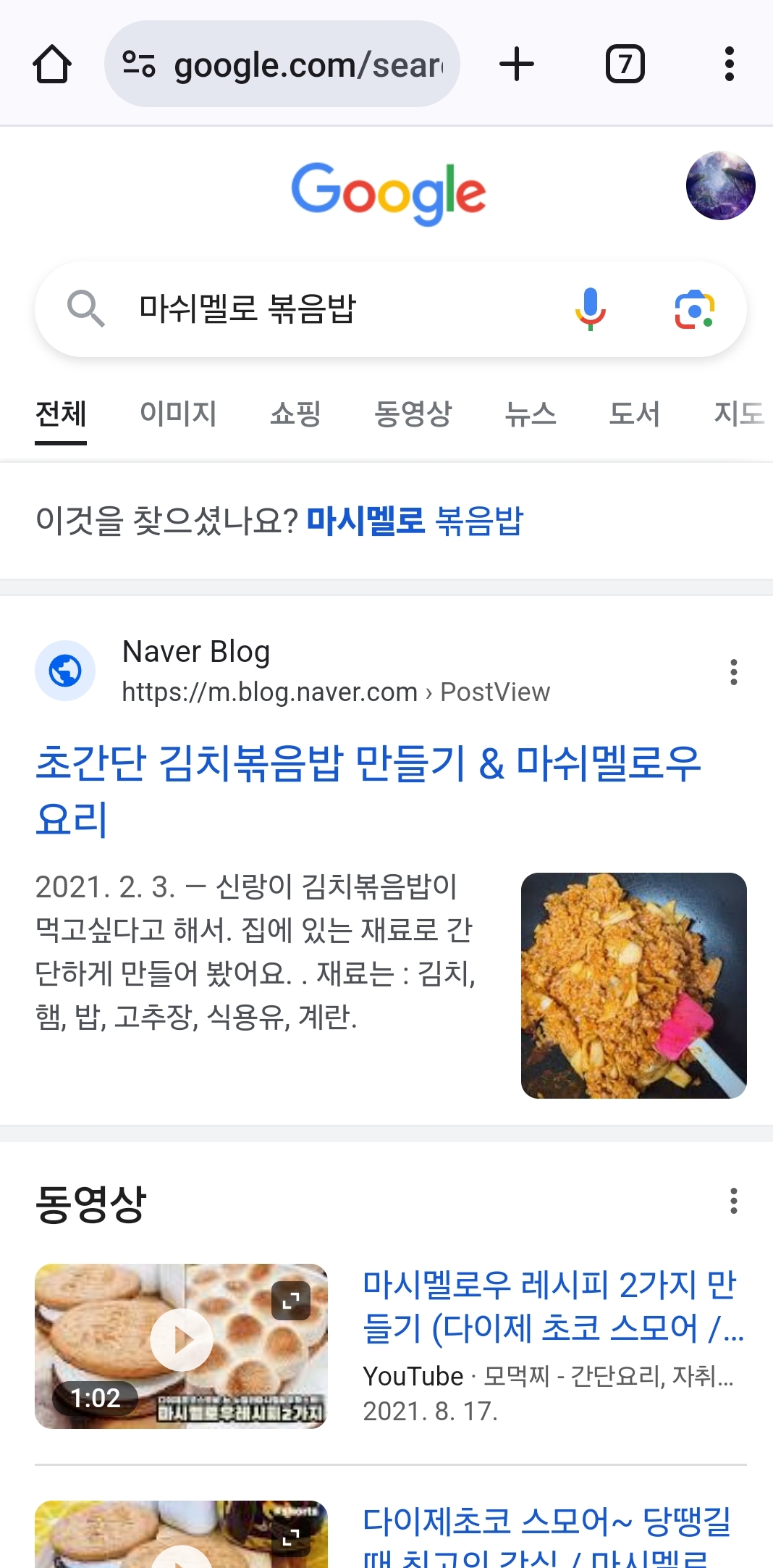
Task: Open Google Lens camera search
Action: point(695,309)
